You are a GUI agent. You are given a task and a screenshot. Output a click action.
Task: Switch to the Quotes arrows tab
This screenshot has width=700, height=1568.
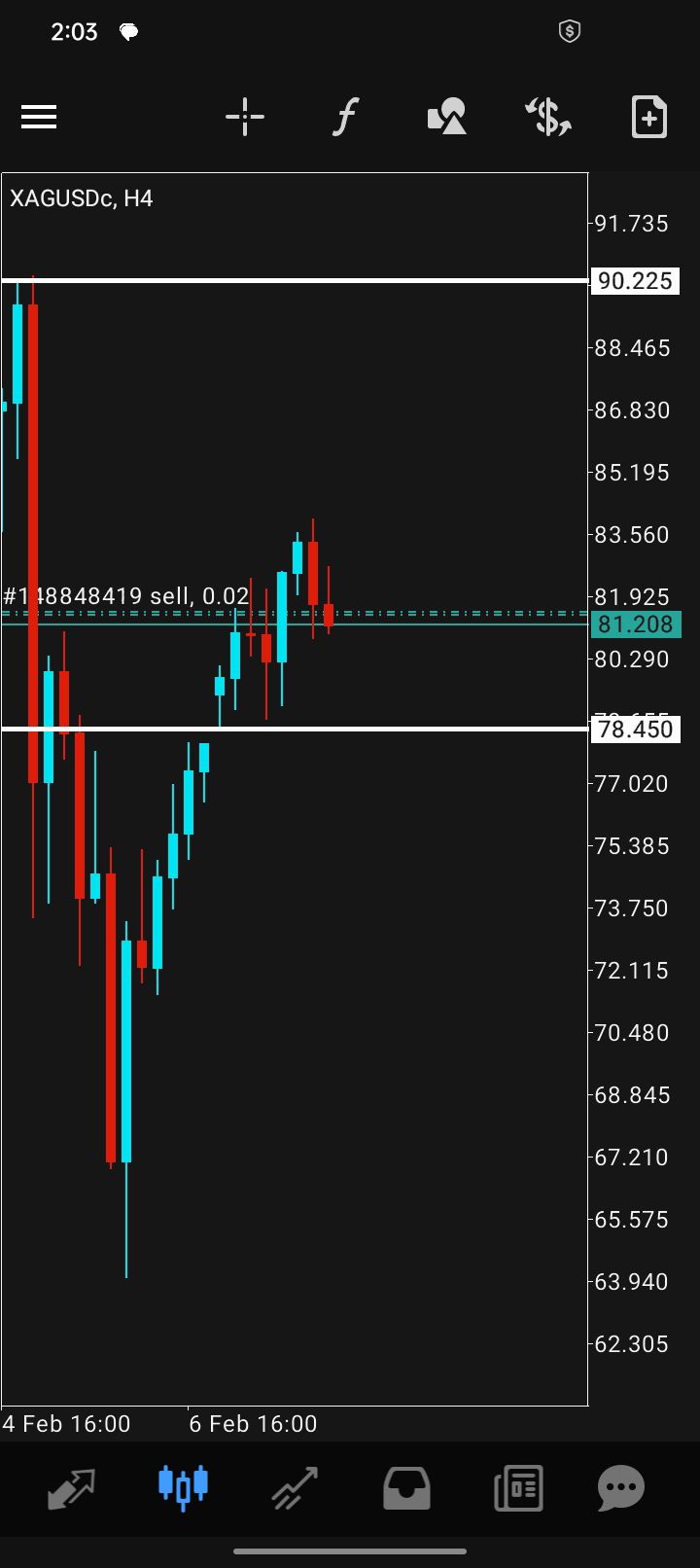coord(72,1487)
